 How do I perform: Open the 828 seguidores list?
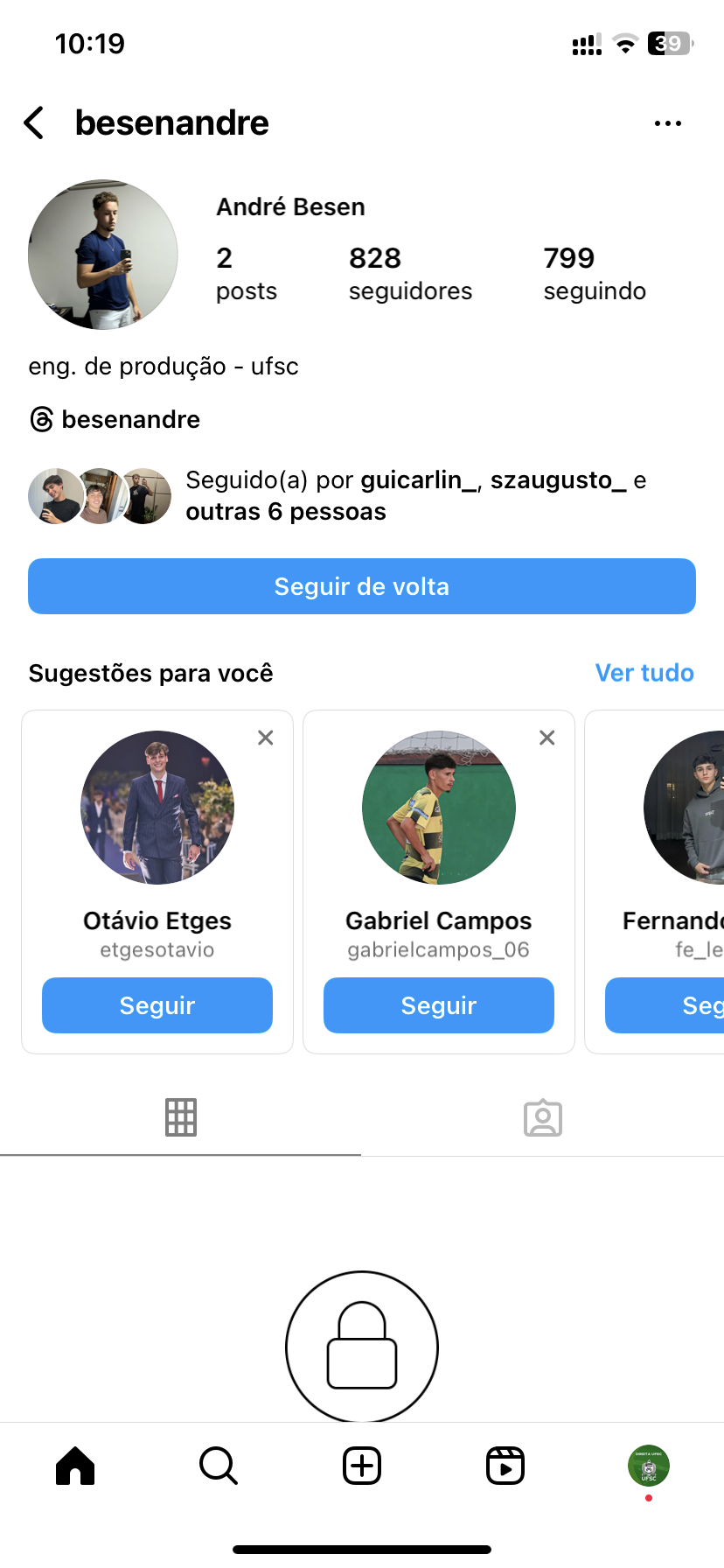[409, 273]
